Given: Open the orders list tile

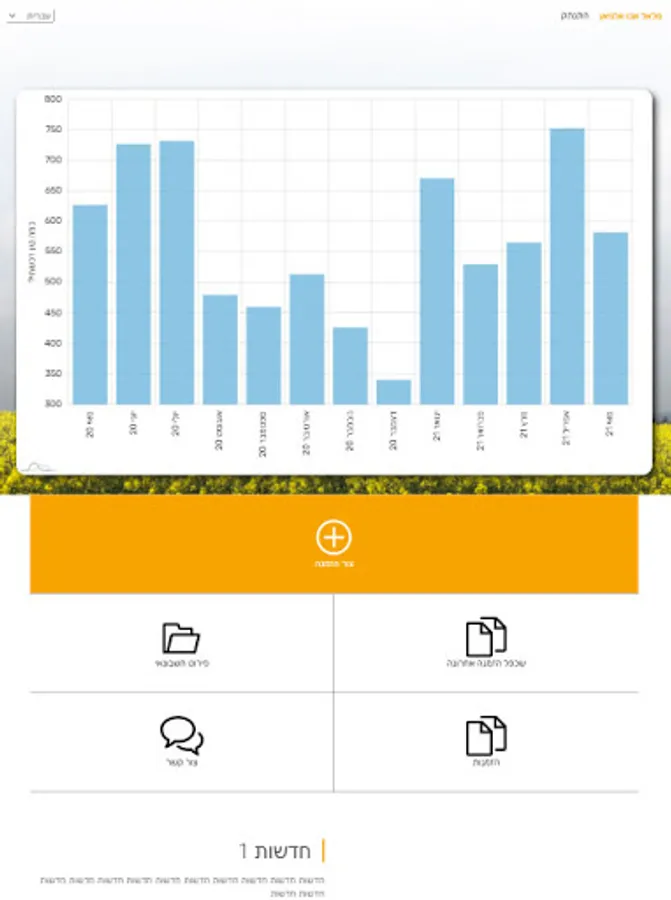Looking at the screenshot, I should pyautogui.click(x=486, y=741).
